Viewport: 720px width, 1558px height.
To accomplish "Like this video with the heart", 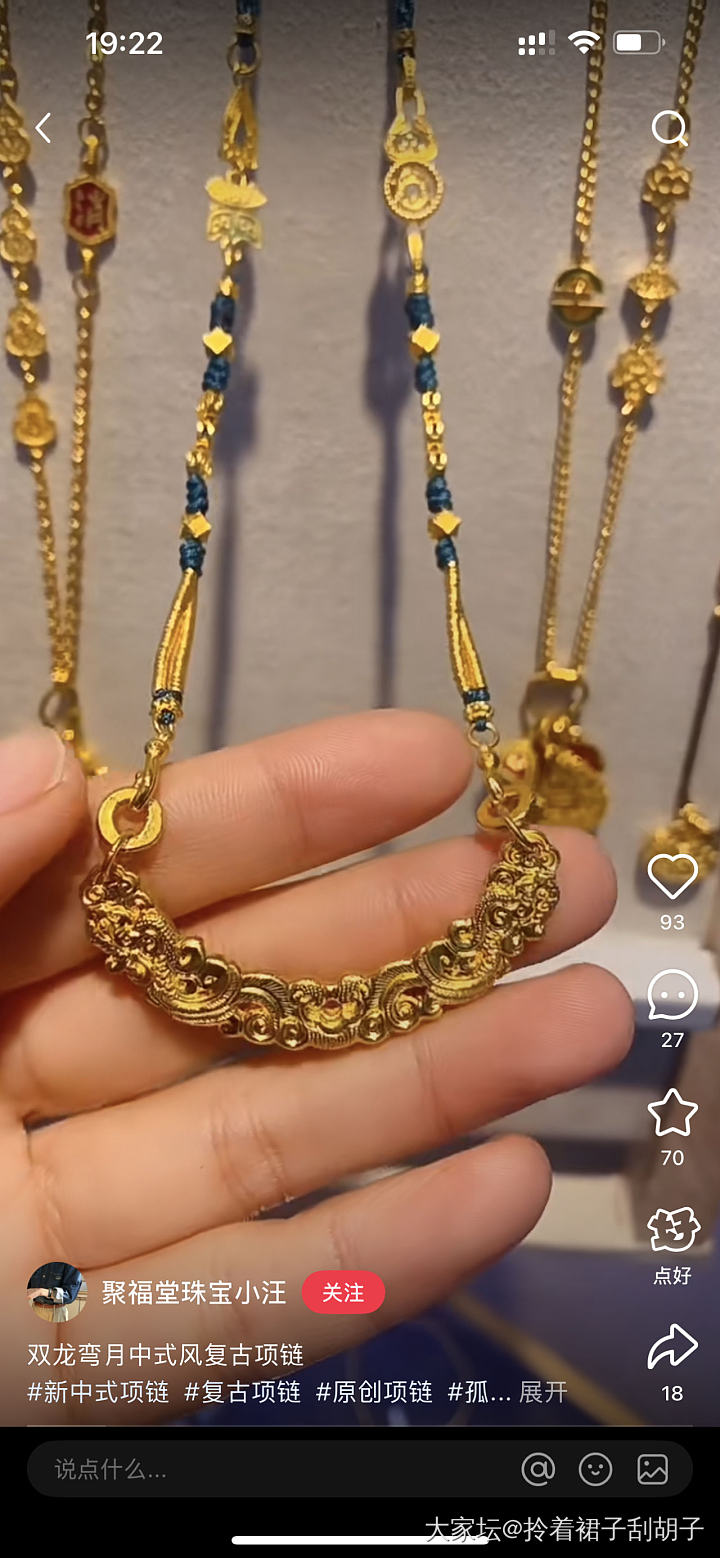I will pos(672,876).
